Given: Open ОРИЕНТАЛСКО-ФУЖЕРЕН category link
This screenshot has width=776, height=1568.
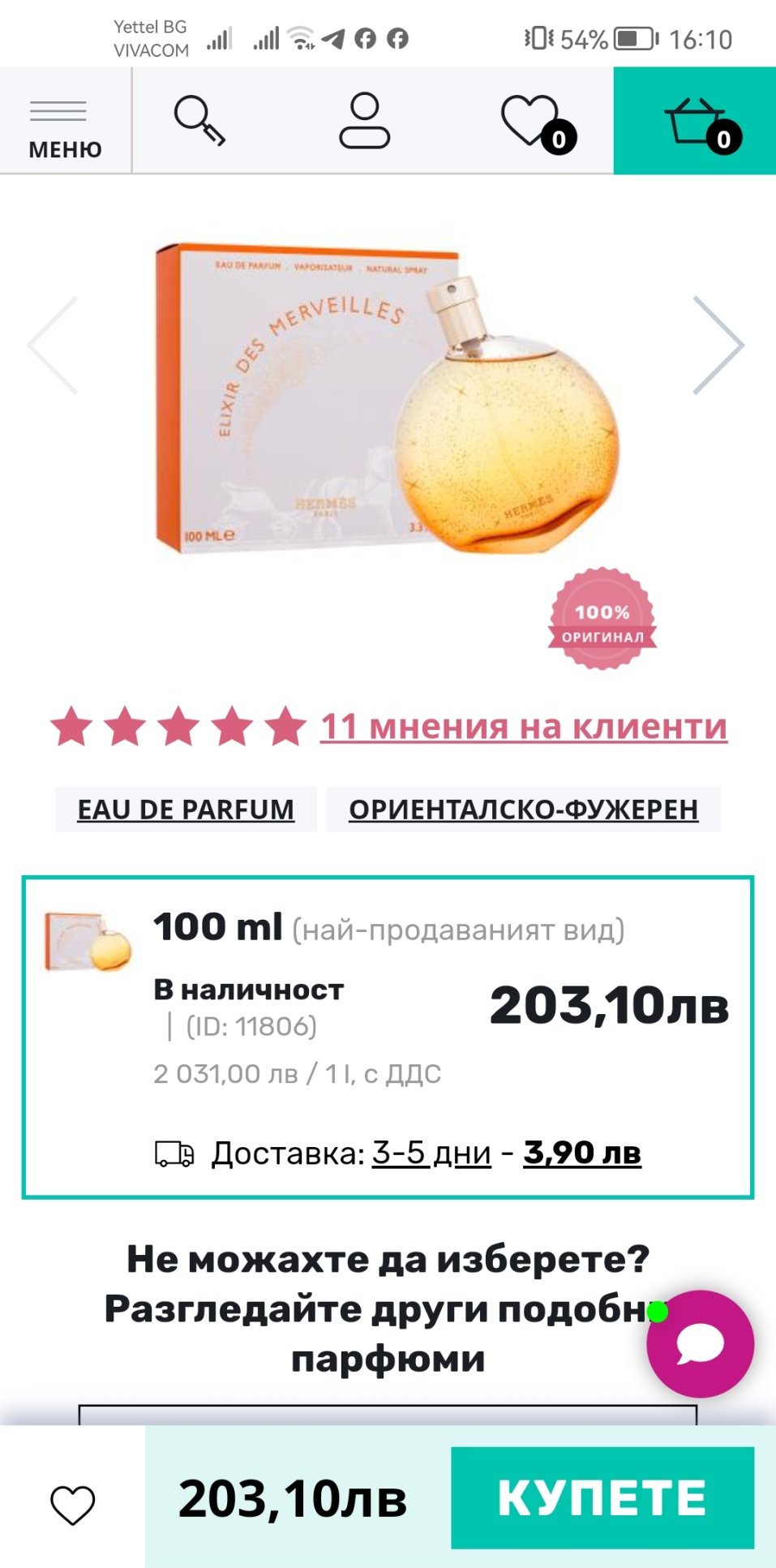Looking at the screenshot, I should click(x=523, y=810).
